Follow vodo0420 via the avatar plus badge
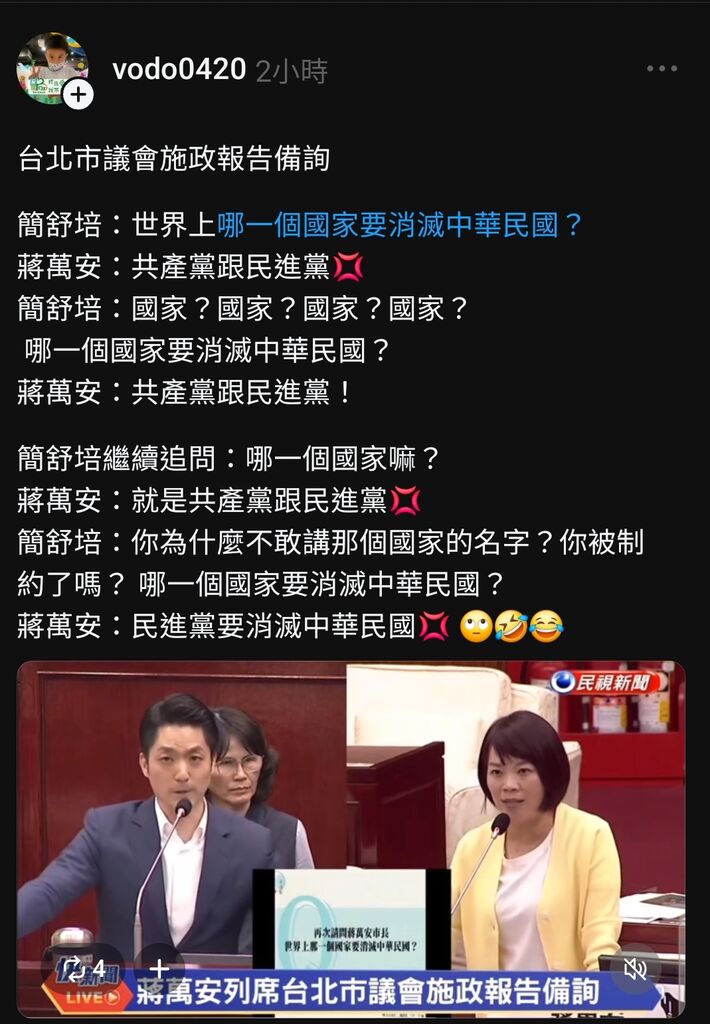 click(78, 95)
